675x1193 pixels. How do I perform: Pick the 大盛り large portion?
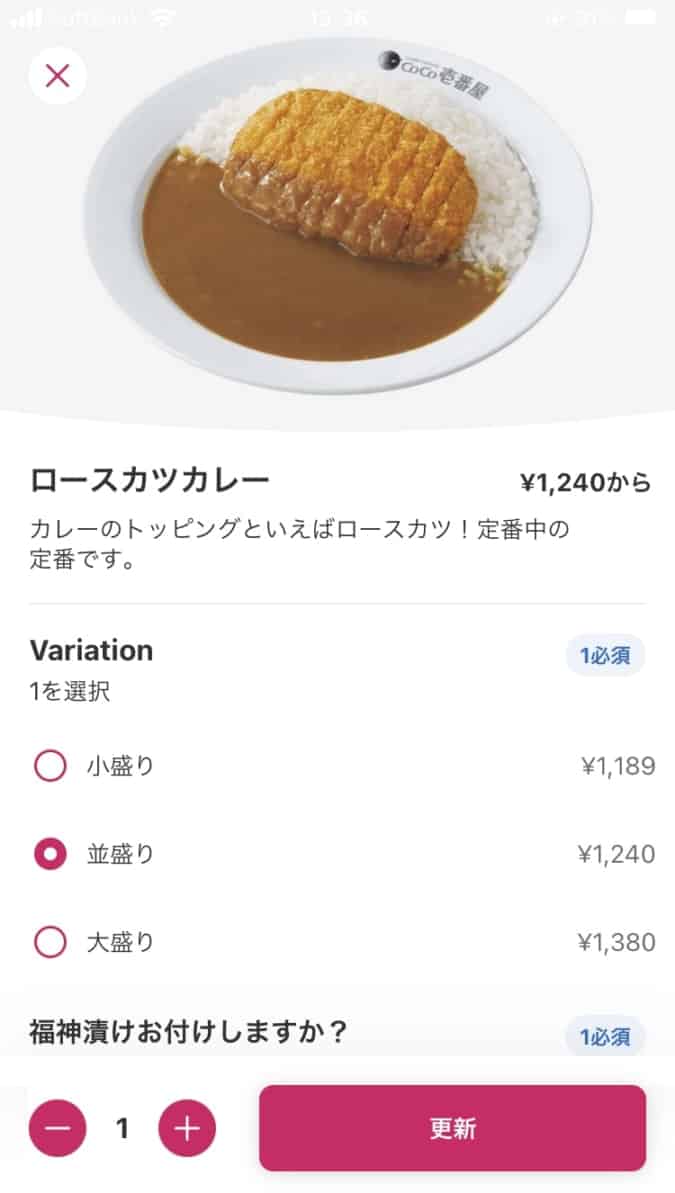tap(50, 942)
